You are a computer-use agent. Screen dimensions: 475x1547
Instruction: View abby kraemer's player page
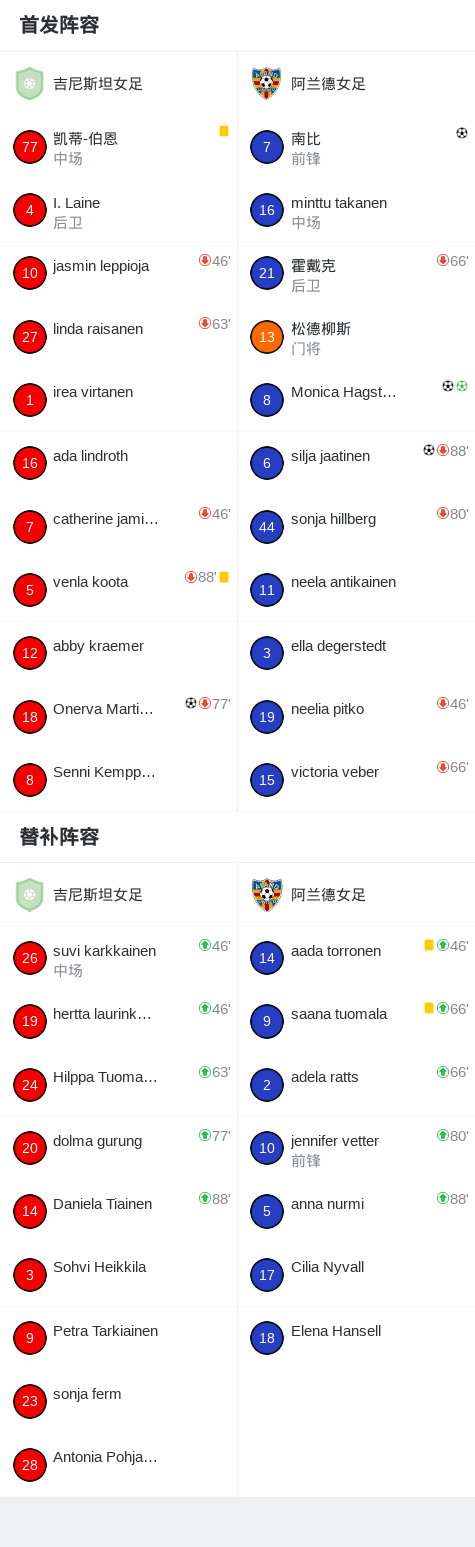click(118, 653)
